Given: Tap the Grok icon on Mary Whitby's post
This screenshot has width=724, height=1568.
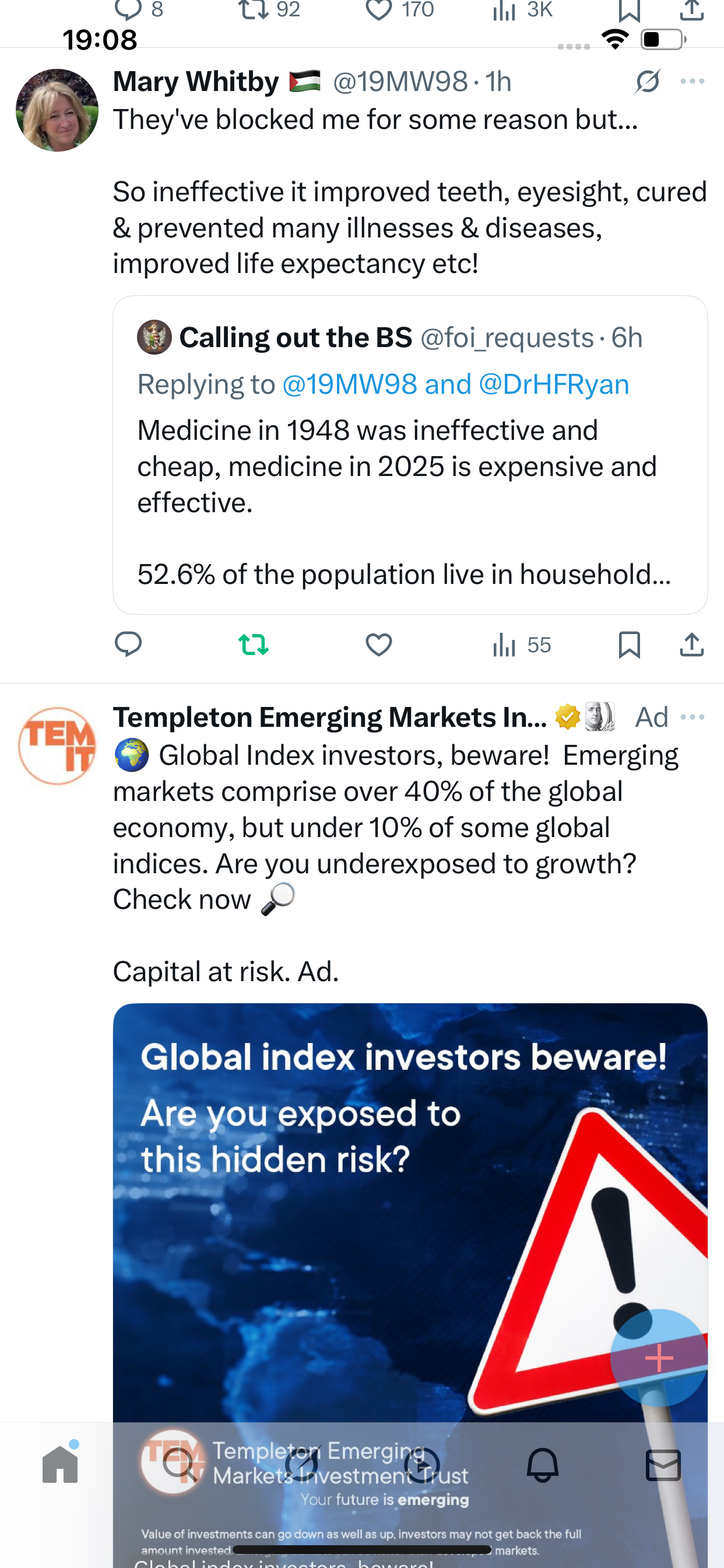Looking at the screenshot, I should (646, 82).
